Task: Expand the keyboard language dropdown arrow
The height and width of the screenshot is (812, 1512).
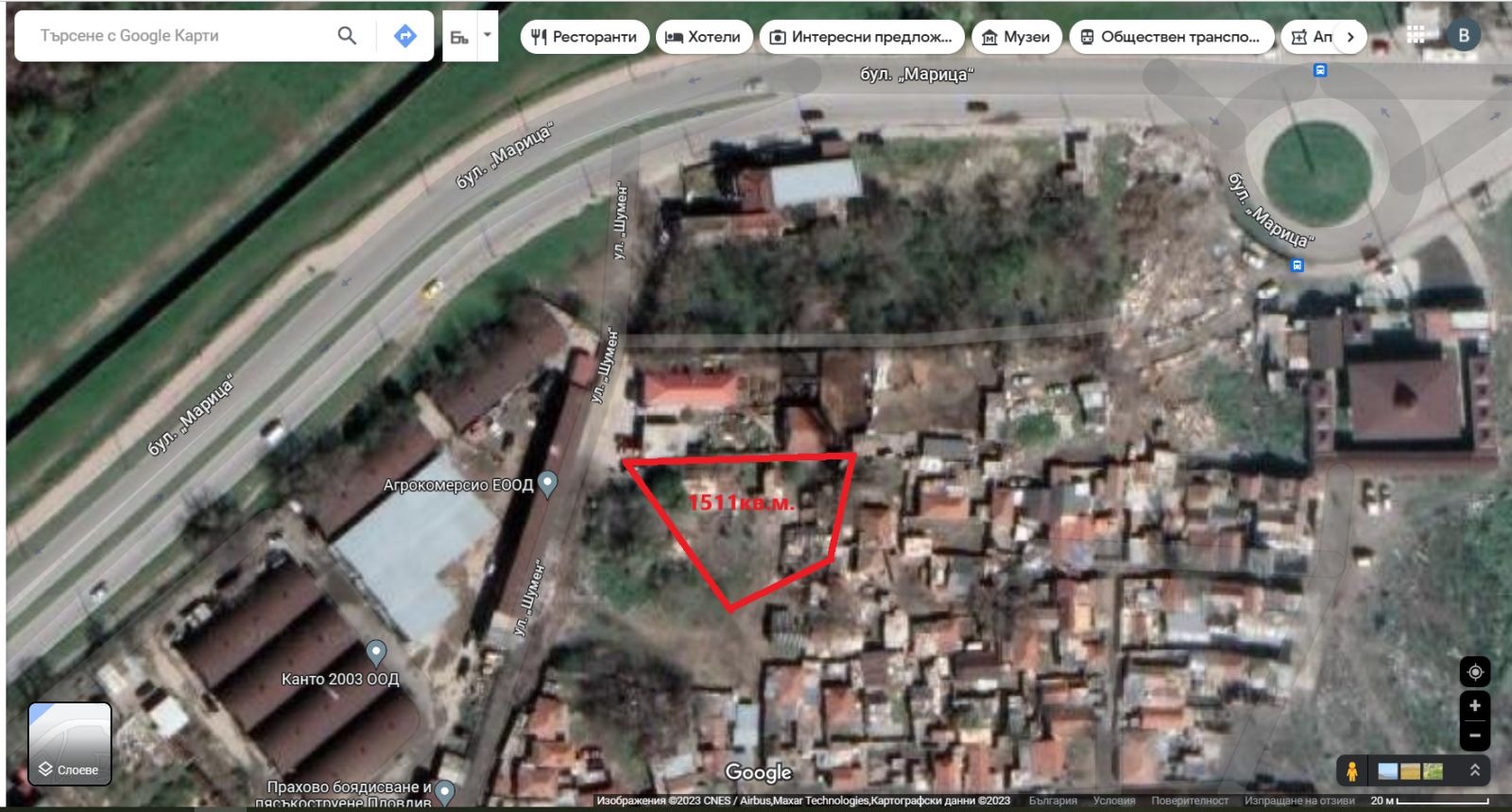Action: coord(488,35)
